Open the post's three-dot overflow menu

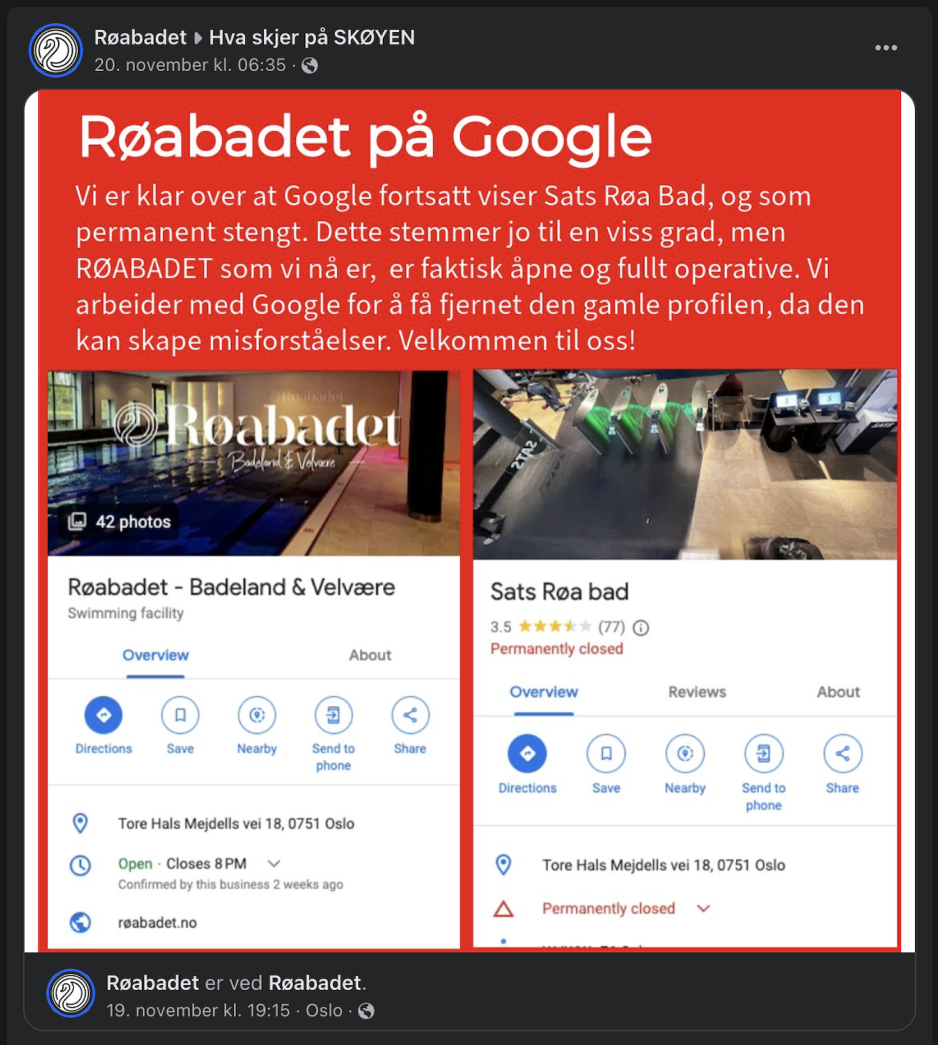pos(885,48)
